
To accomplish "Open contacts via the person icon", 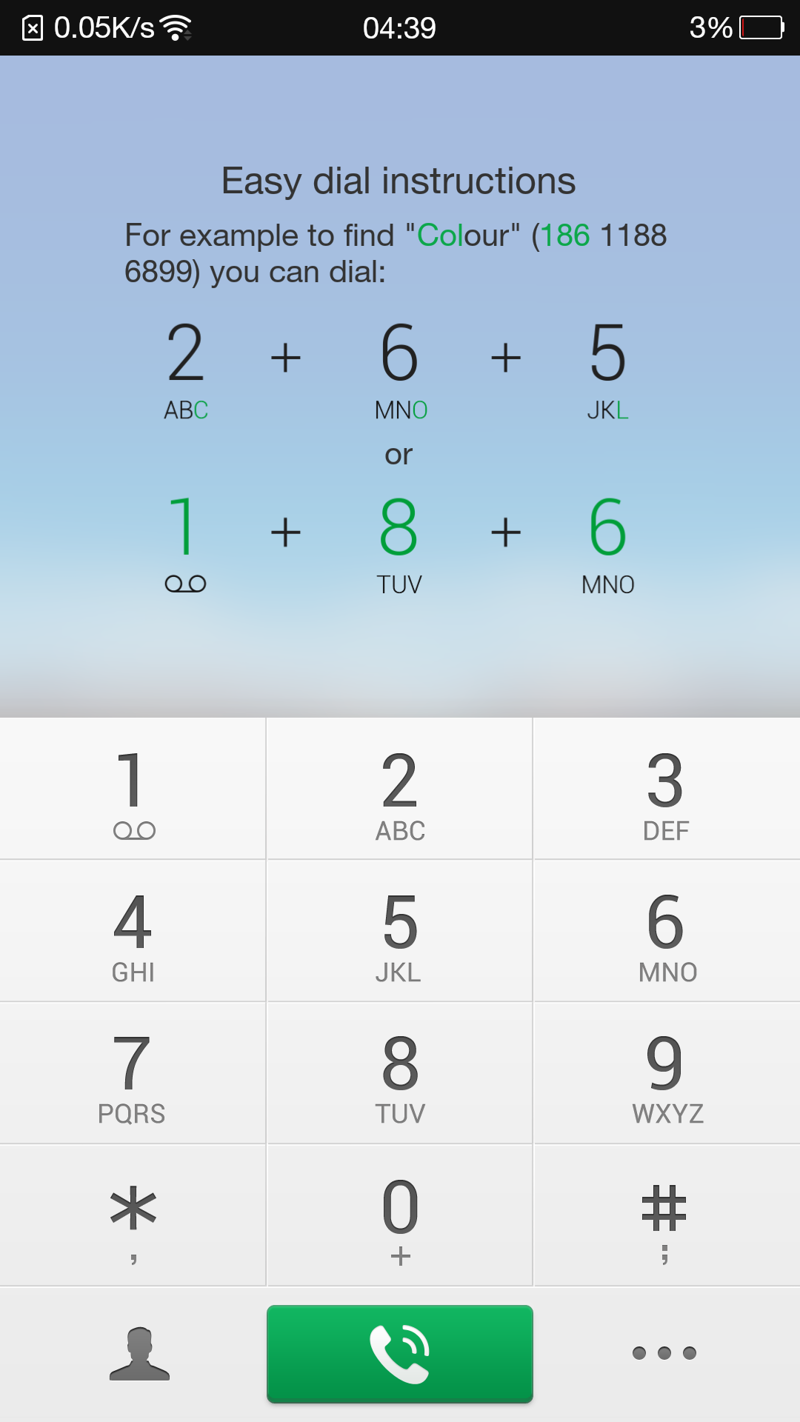I will point(139,1354).
